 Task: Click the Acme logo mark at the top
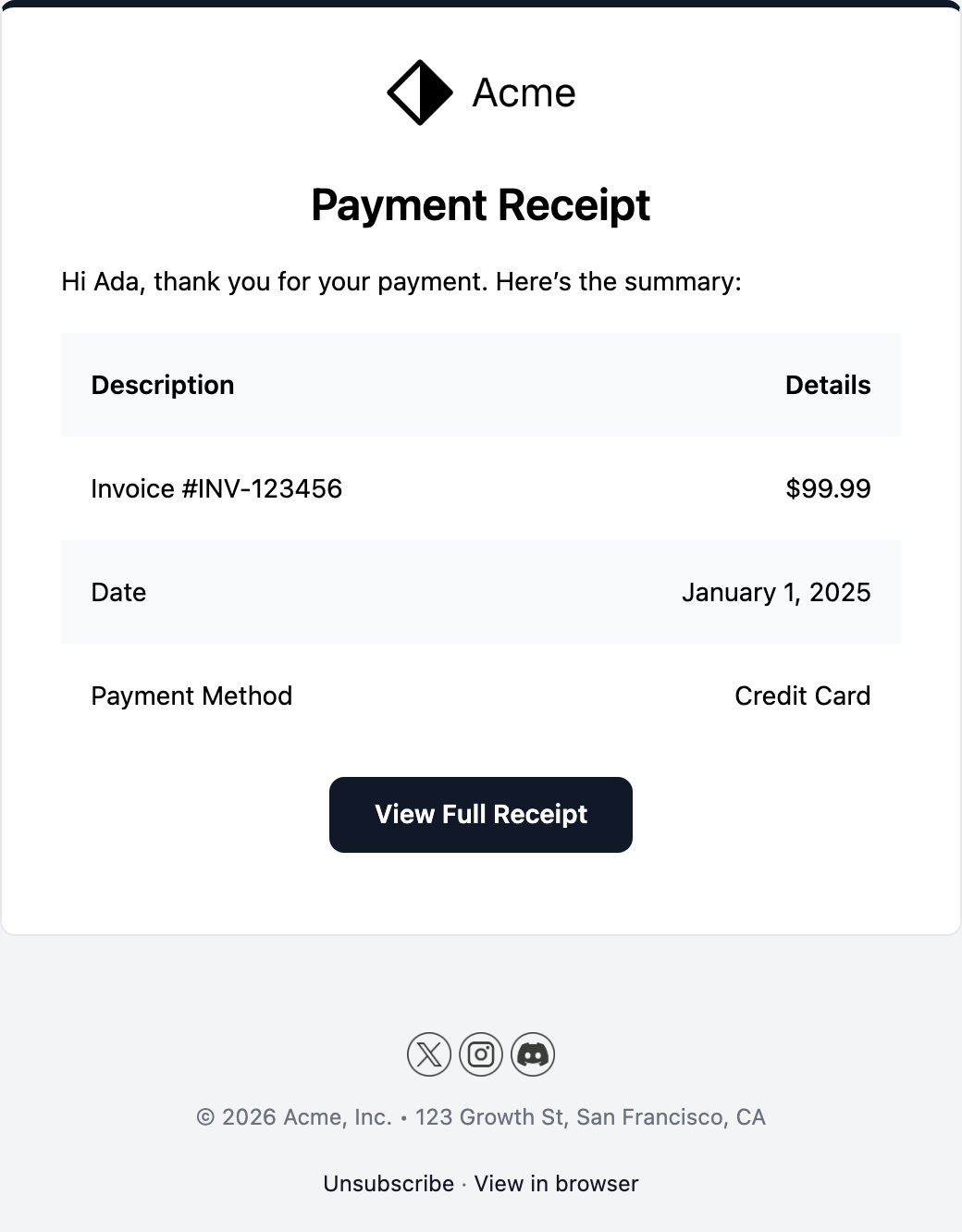pyautogui.click(x=418, y=92)
